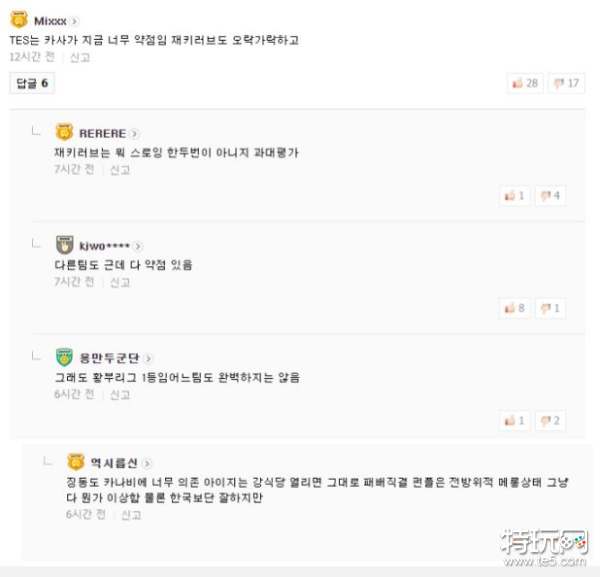Downvote kjwo****'s reply
This screenshot has height=577, width=600.
[x=551, y=309]
